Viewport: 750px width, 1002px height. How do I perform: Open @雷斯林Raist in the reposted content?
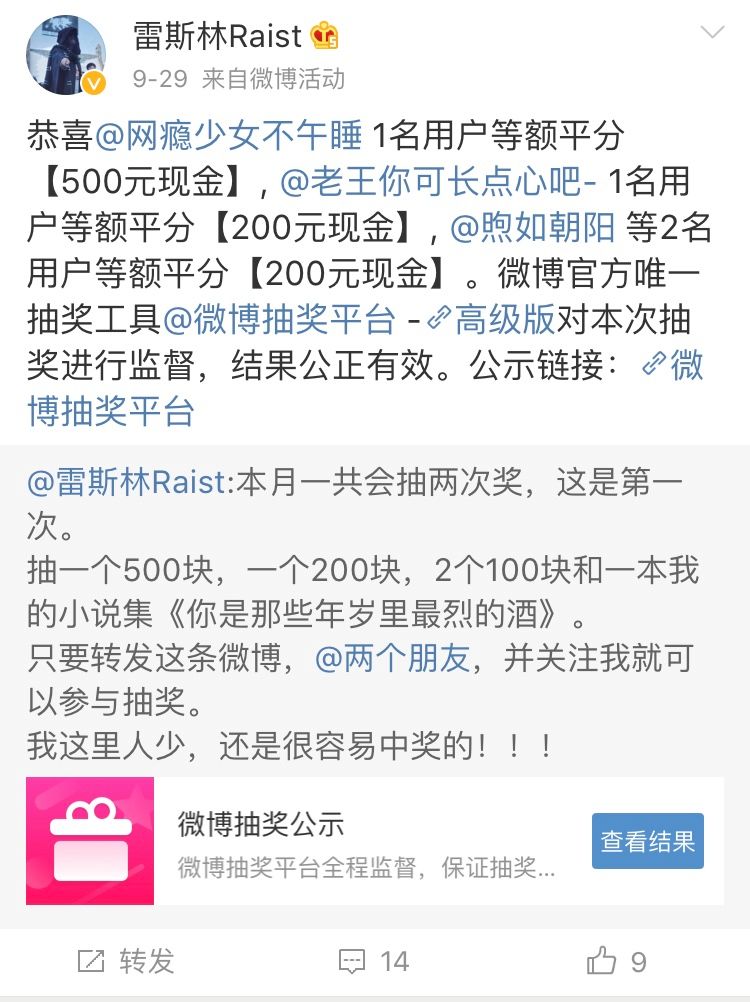128,481
